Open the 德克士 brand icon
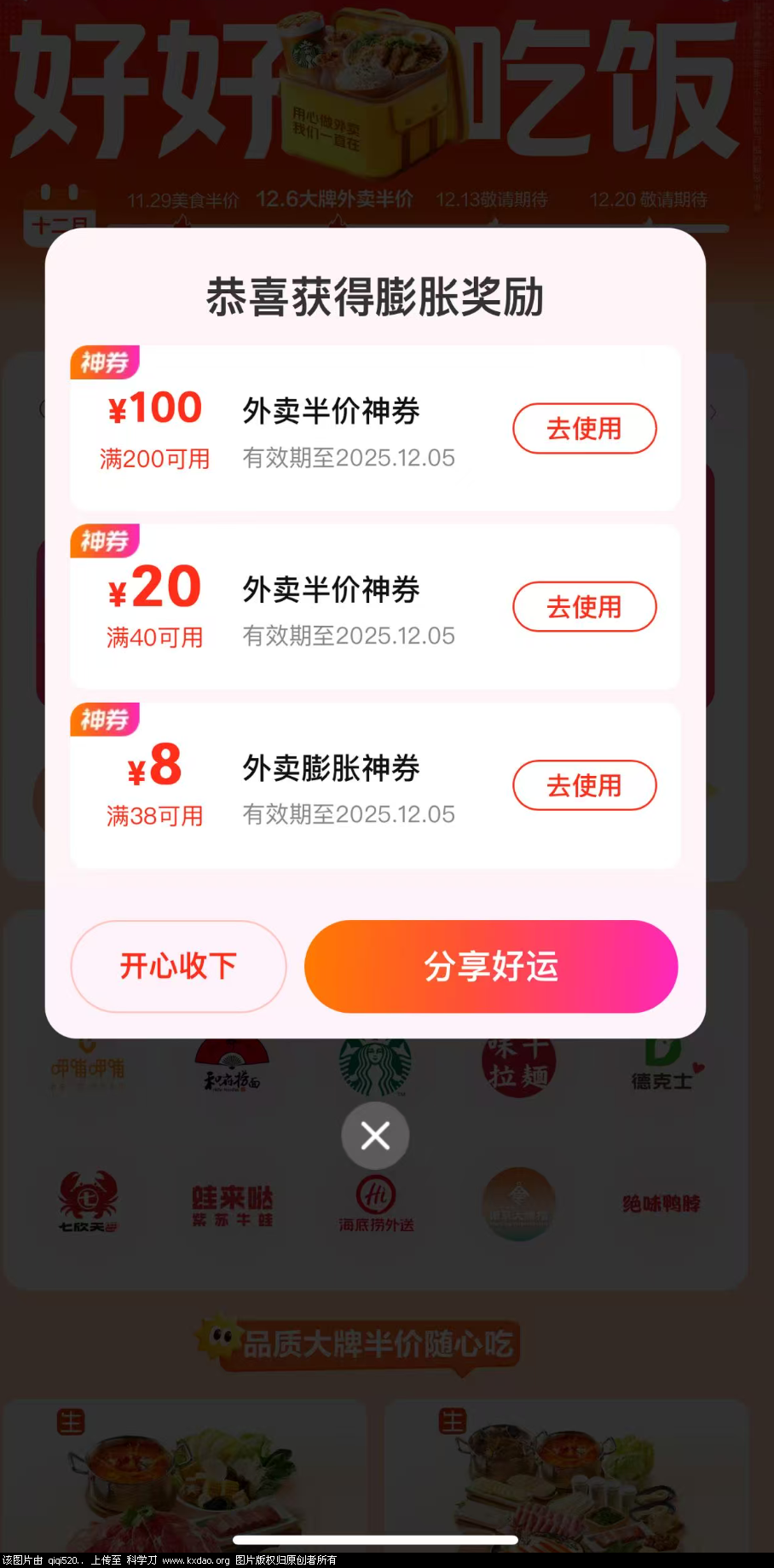 pos(661,1067)
